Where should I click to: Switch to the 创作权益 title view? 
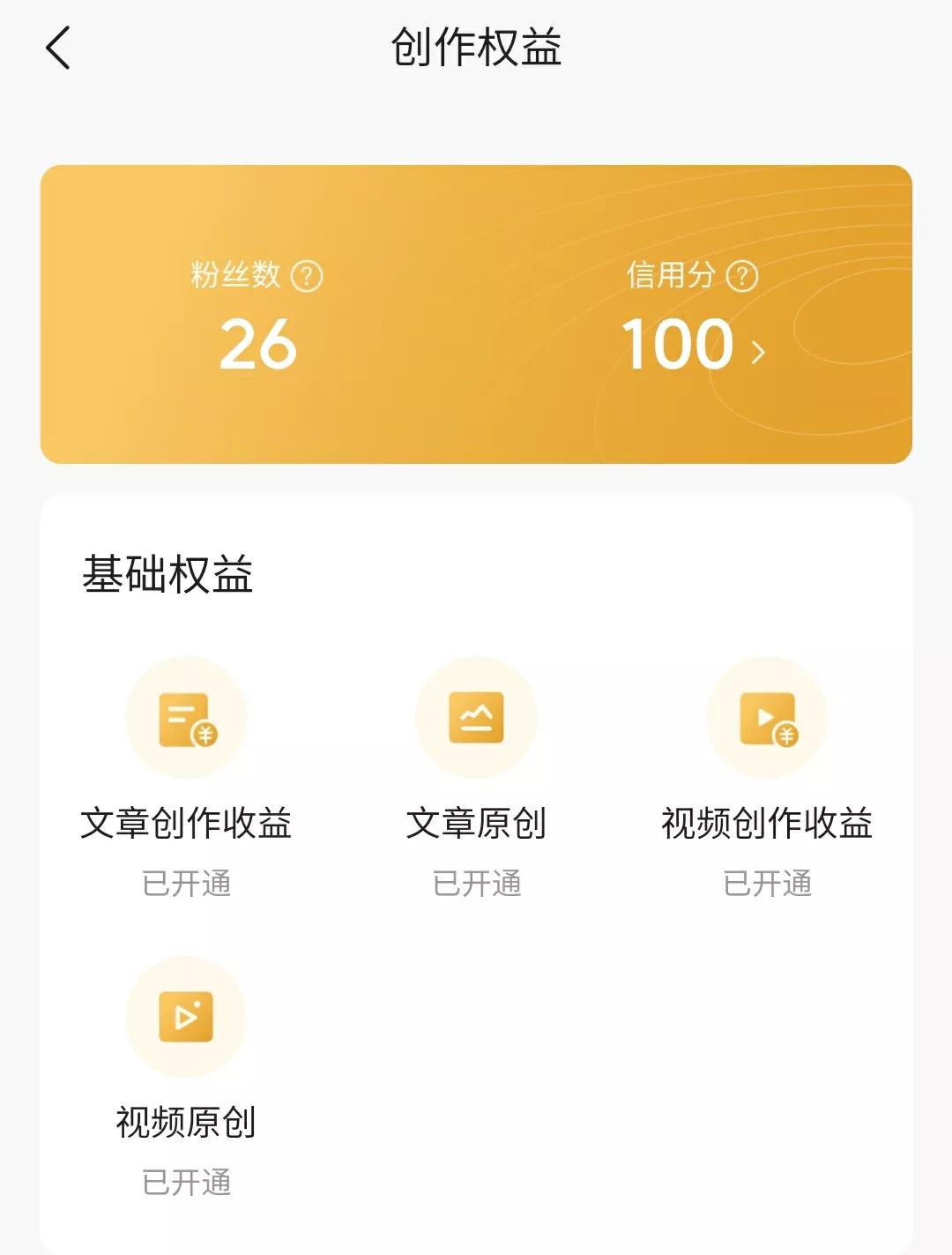point(476,49)
